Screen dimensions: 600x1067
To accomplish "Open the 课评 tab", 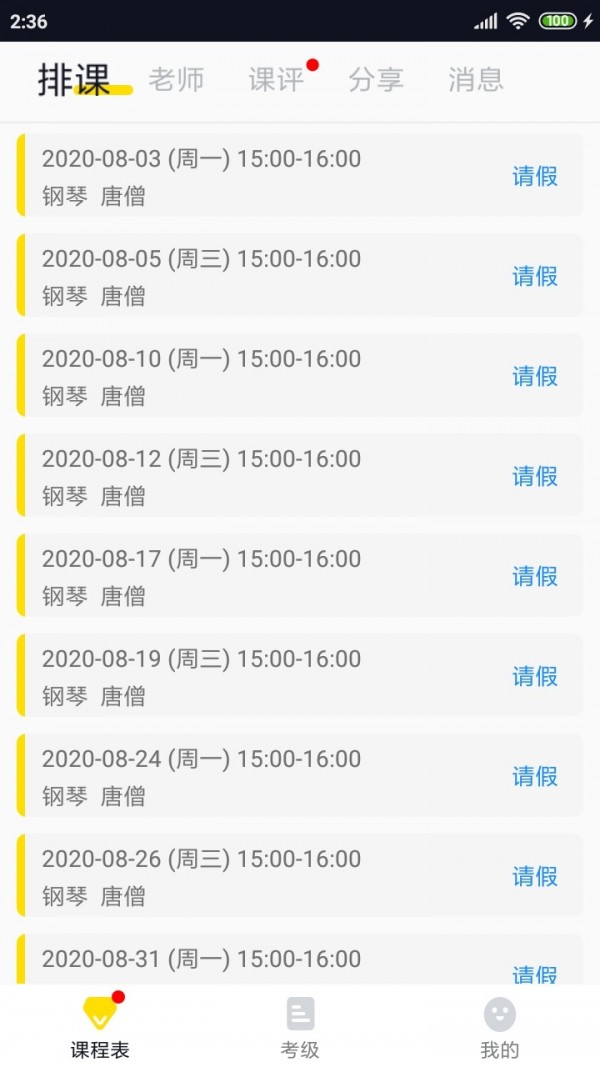I will click(x=276, y=80).
